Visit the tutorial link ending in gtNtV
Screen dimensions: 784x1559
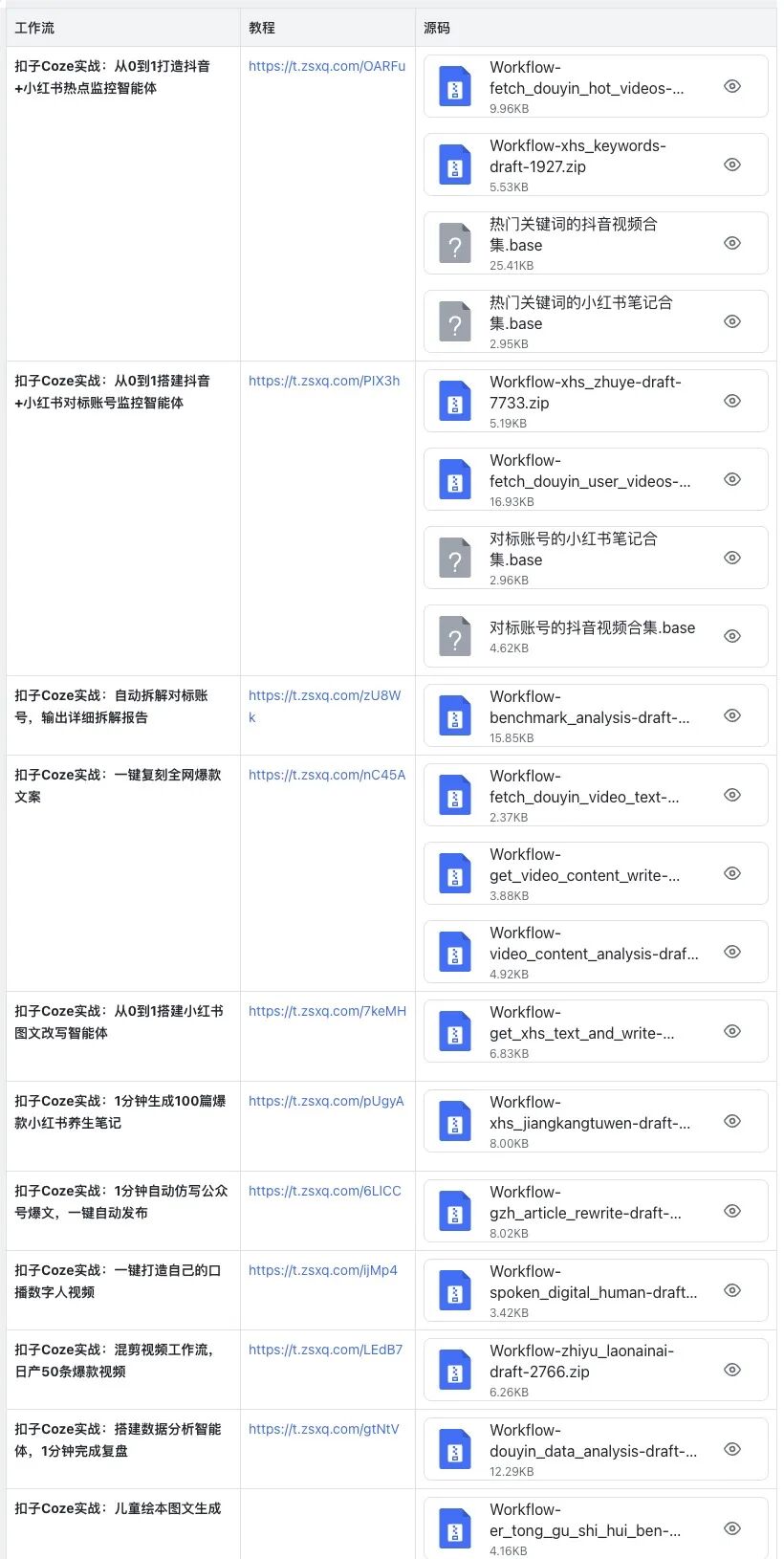(324, 1430)
